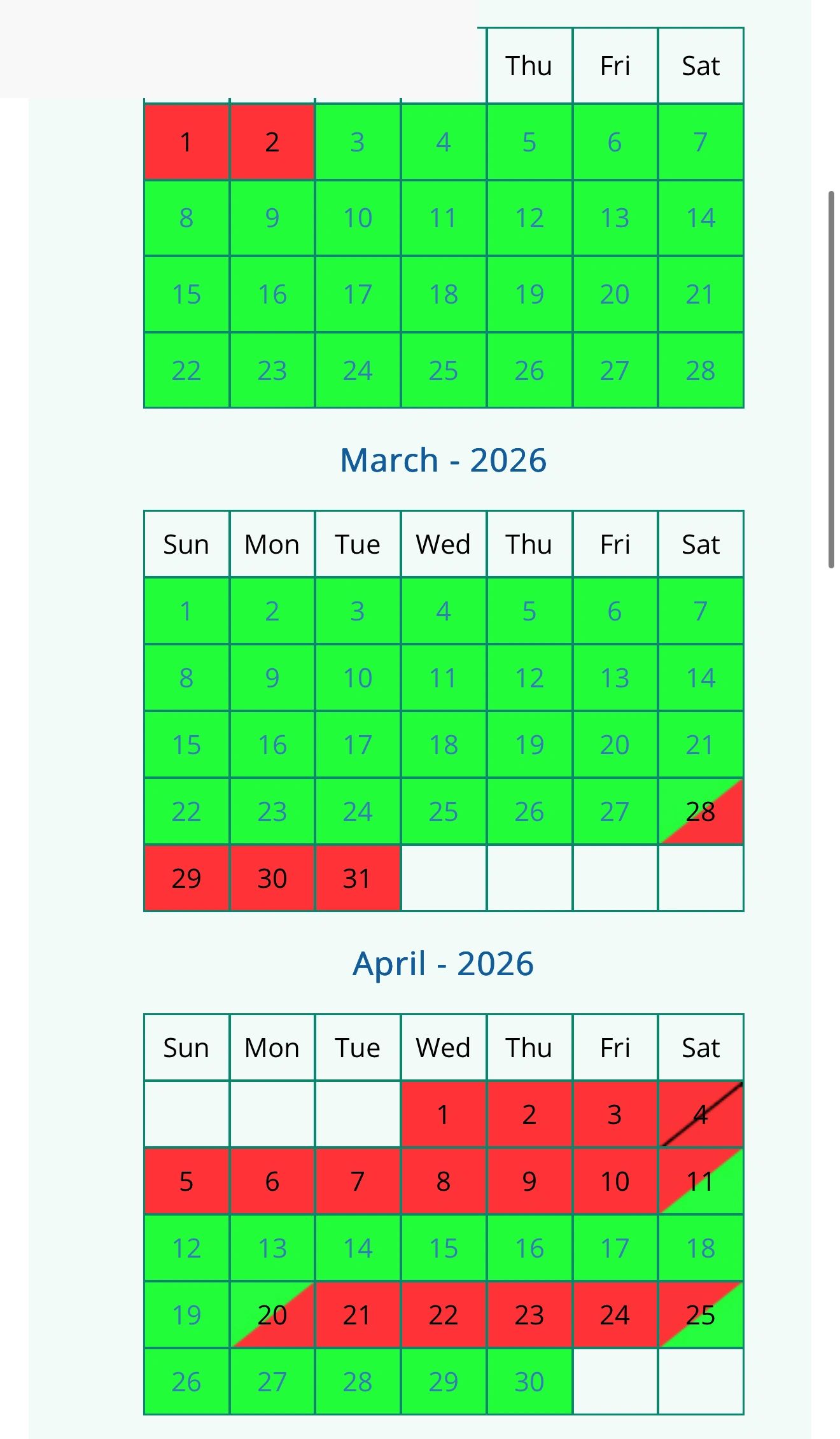
Task: Tap March 22 in the calendar
Action: point(186,811)
